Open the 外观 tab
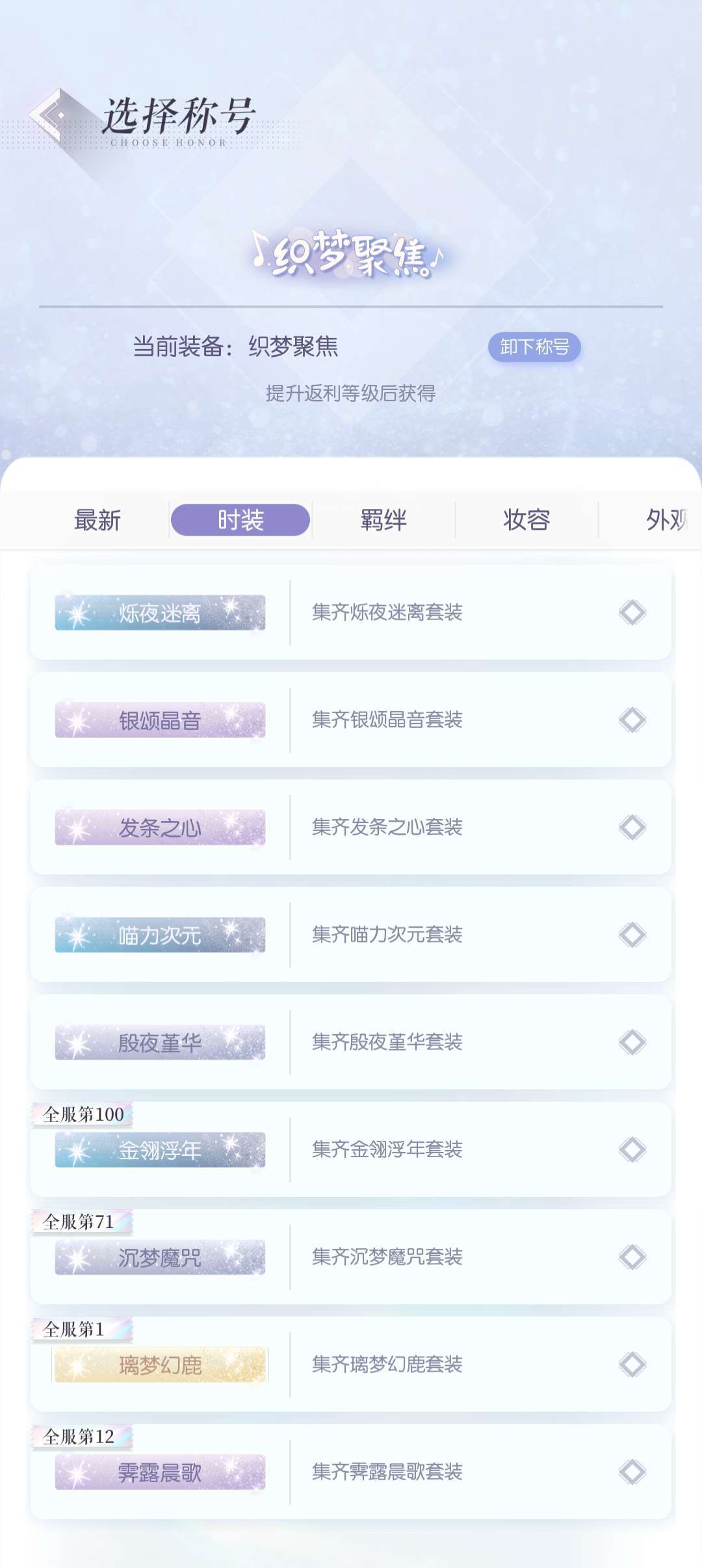 click(x=667, y=520)
